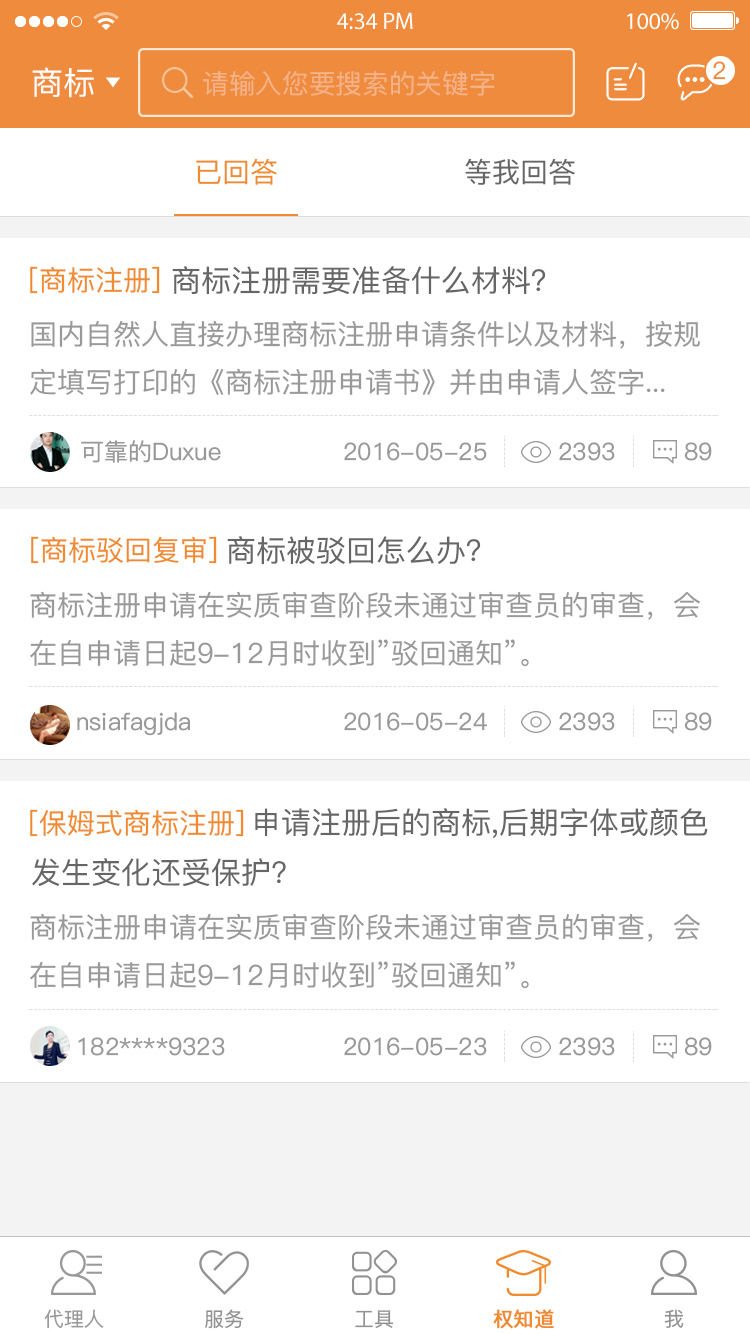This screenshot has height=1334, width=750.
Task: Click the [保姆式商标注册] category tag
Action: click(134, 822)
